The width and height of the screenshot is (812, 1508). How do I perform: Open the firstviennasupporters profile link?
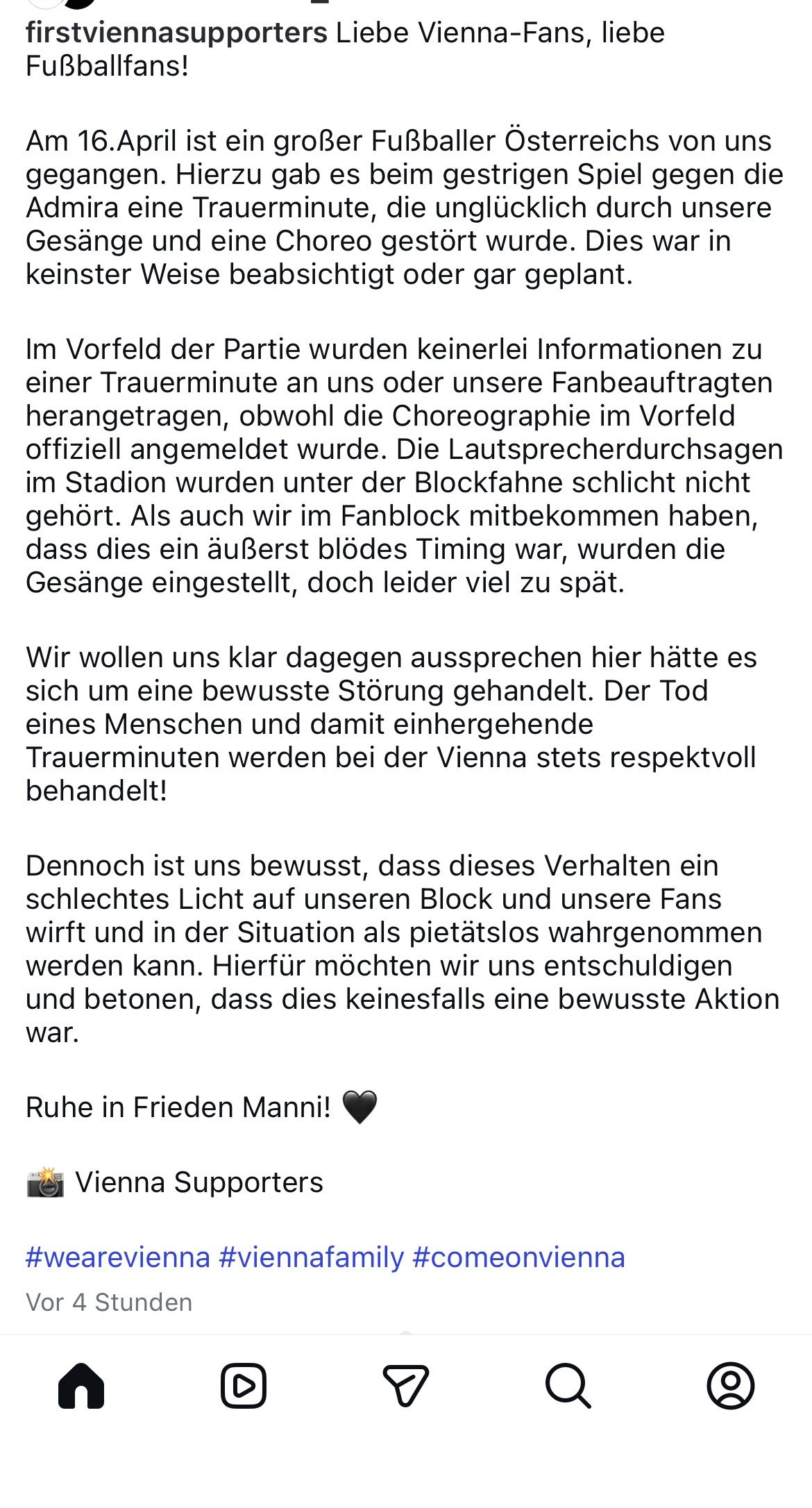176,33
